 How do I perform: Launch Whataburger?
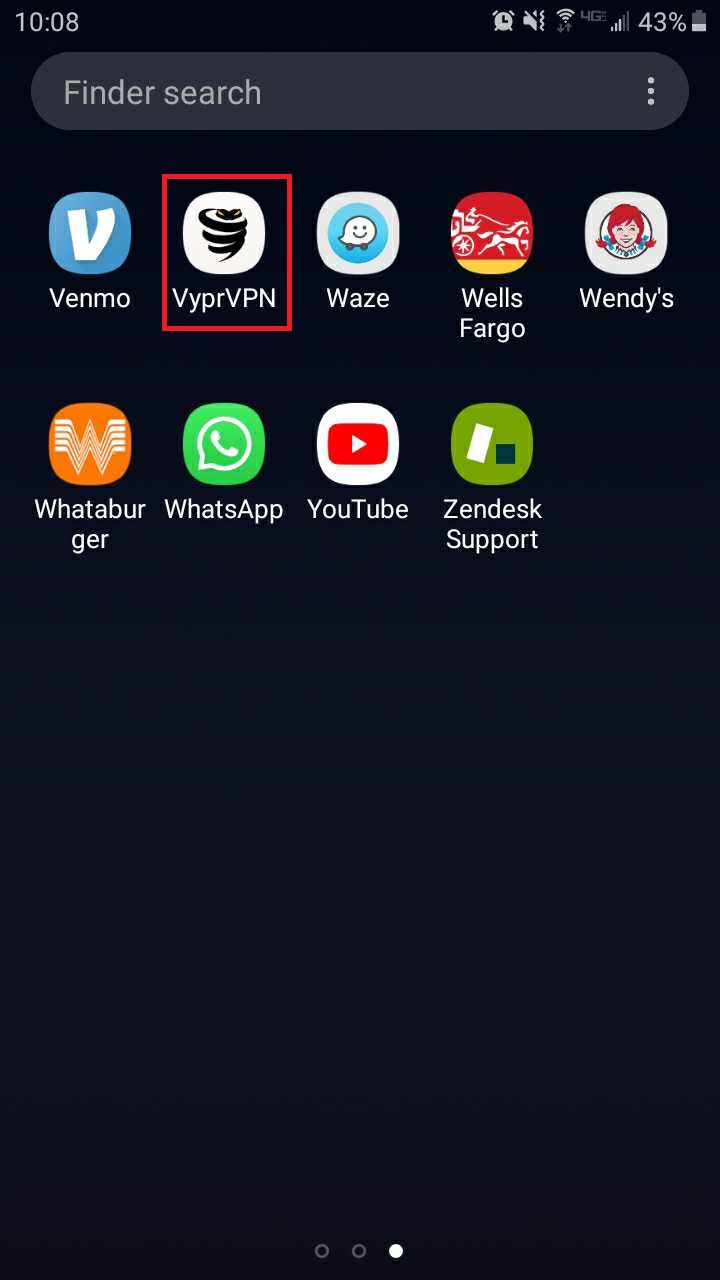click(x=90, y=443)
